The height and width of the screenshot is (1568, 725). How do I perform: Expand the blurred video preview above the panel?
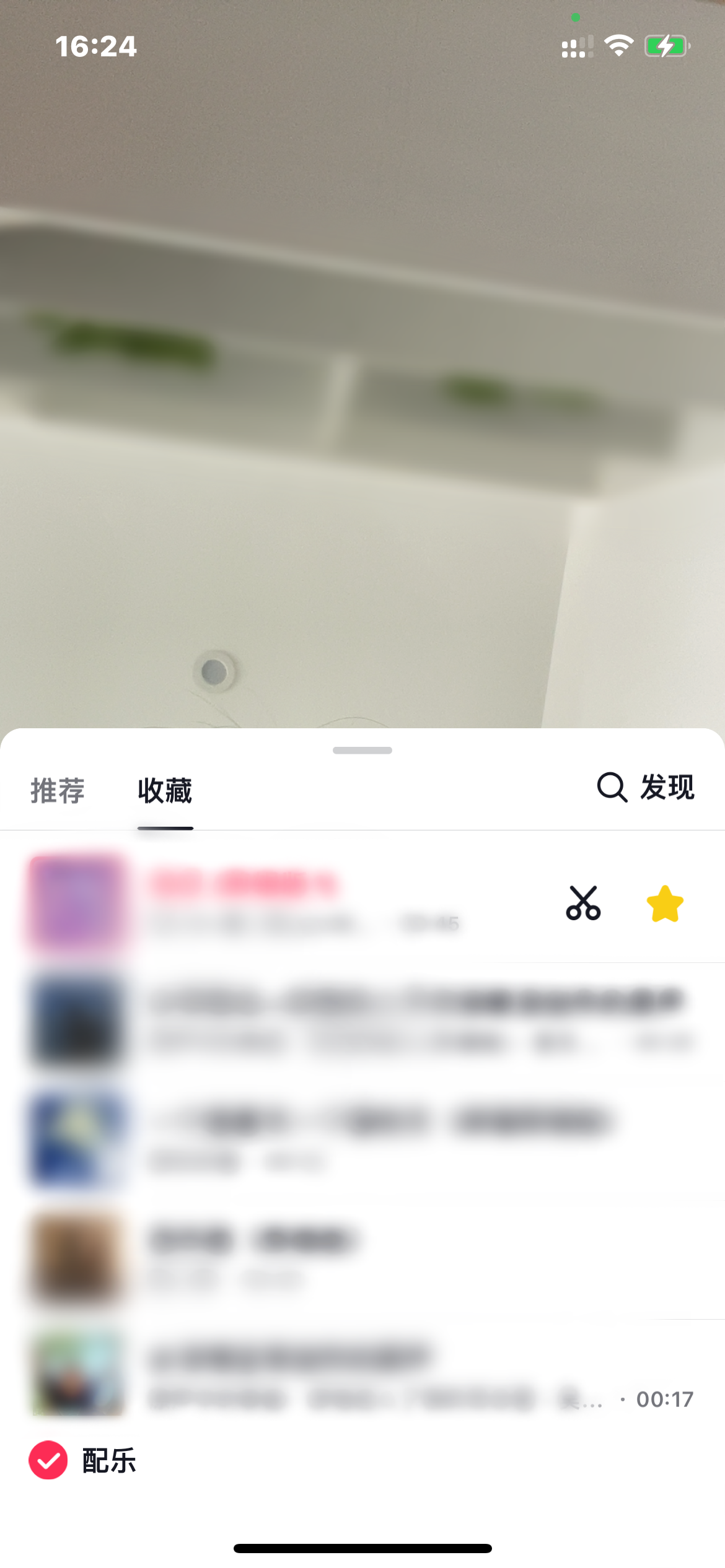(362, 372)
